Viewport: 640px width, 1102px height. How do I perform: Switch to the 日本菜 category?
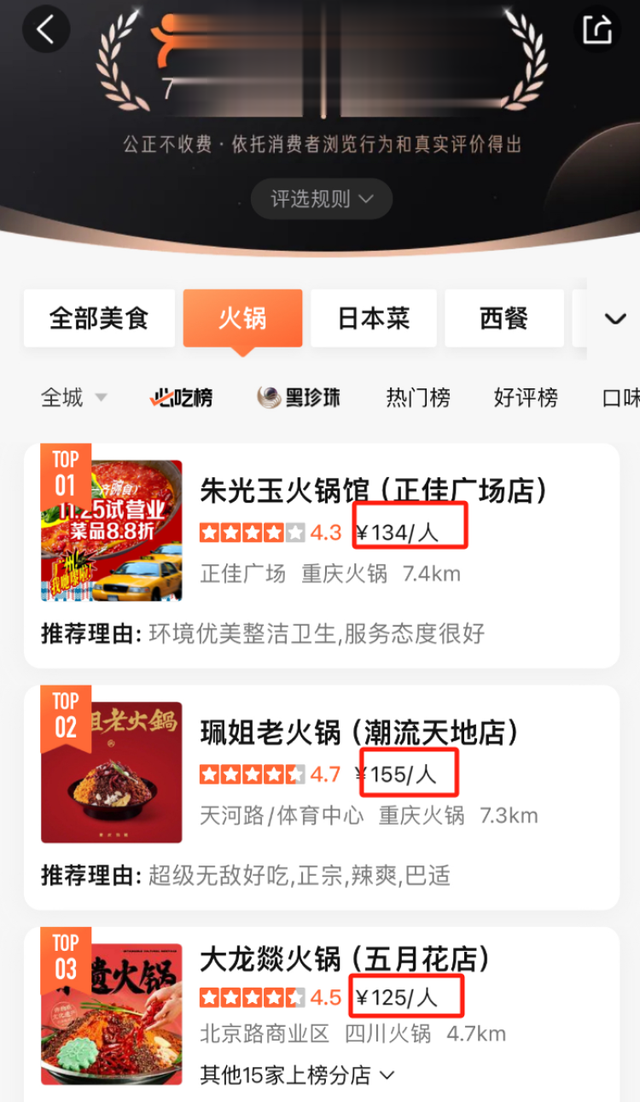pyautogui.click(x=373, y=319)
